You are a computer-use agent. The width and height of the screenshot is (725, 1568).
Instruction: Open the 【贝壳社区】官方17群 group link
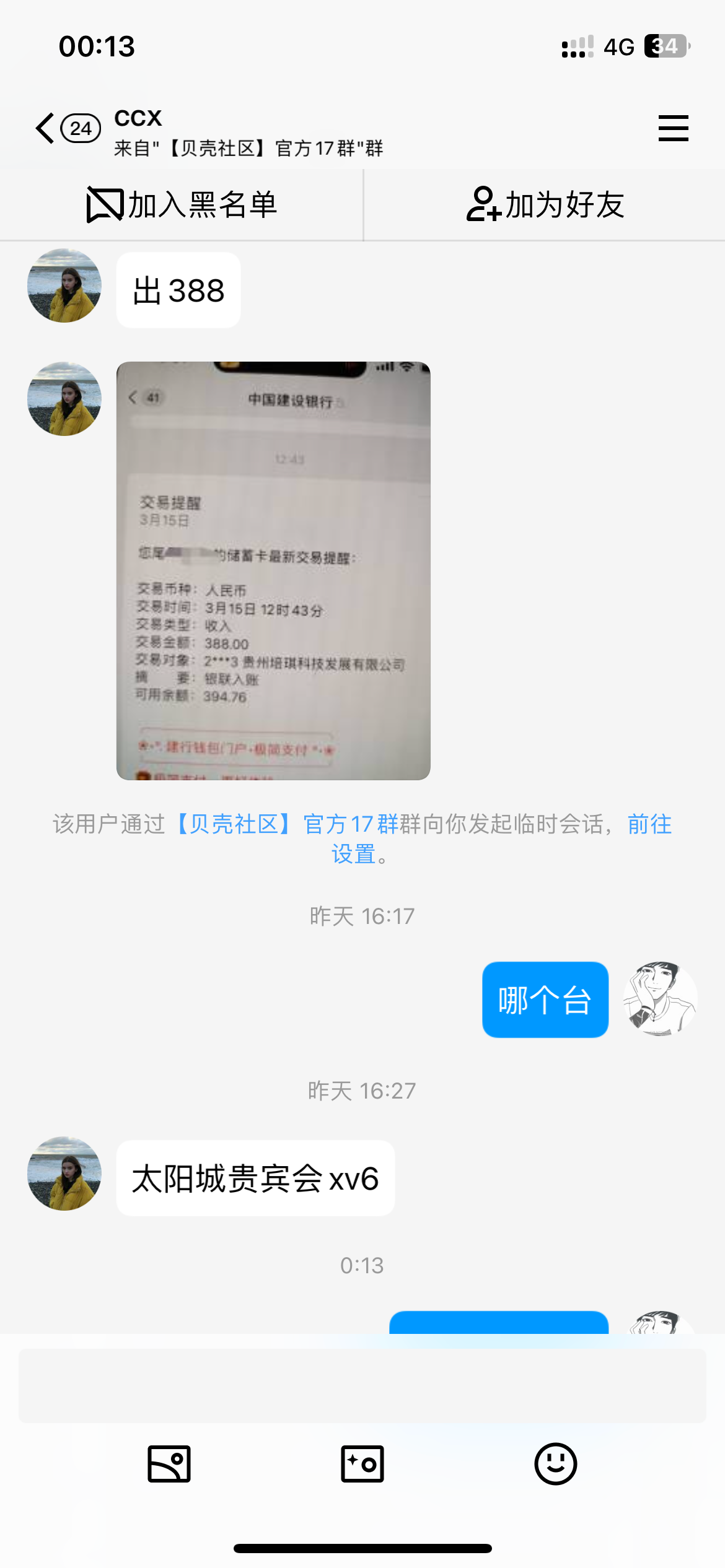click(x=287, y=824)
